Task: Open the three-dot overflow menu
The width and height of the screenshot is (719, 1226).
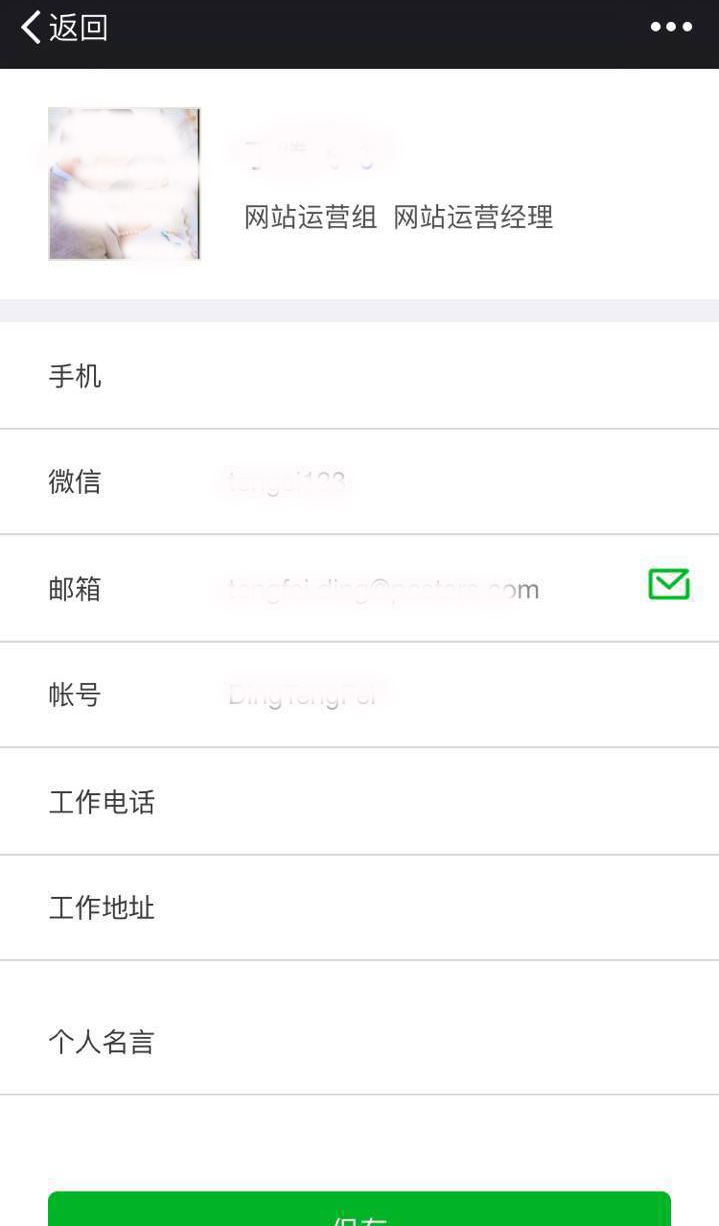Action: click(671, 27)
